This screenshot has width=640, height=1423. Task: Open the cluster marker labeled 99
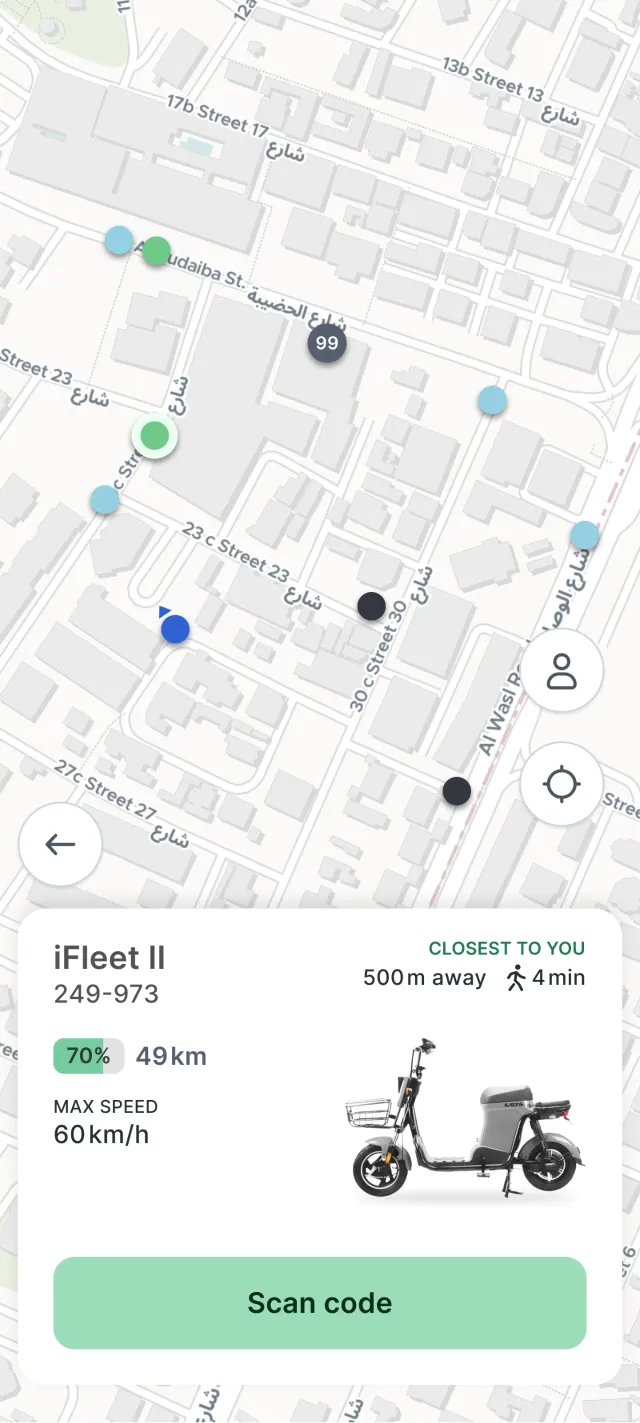click(327, 344)
